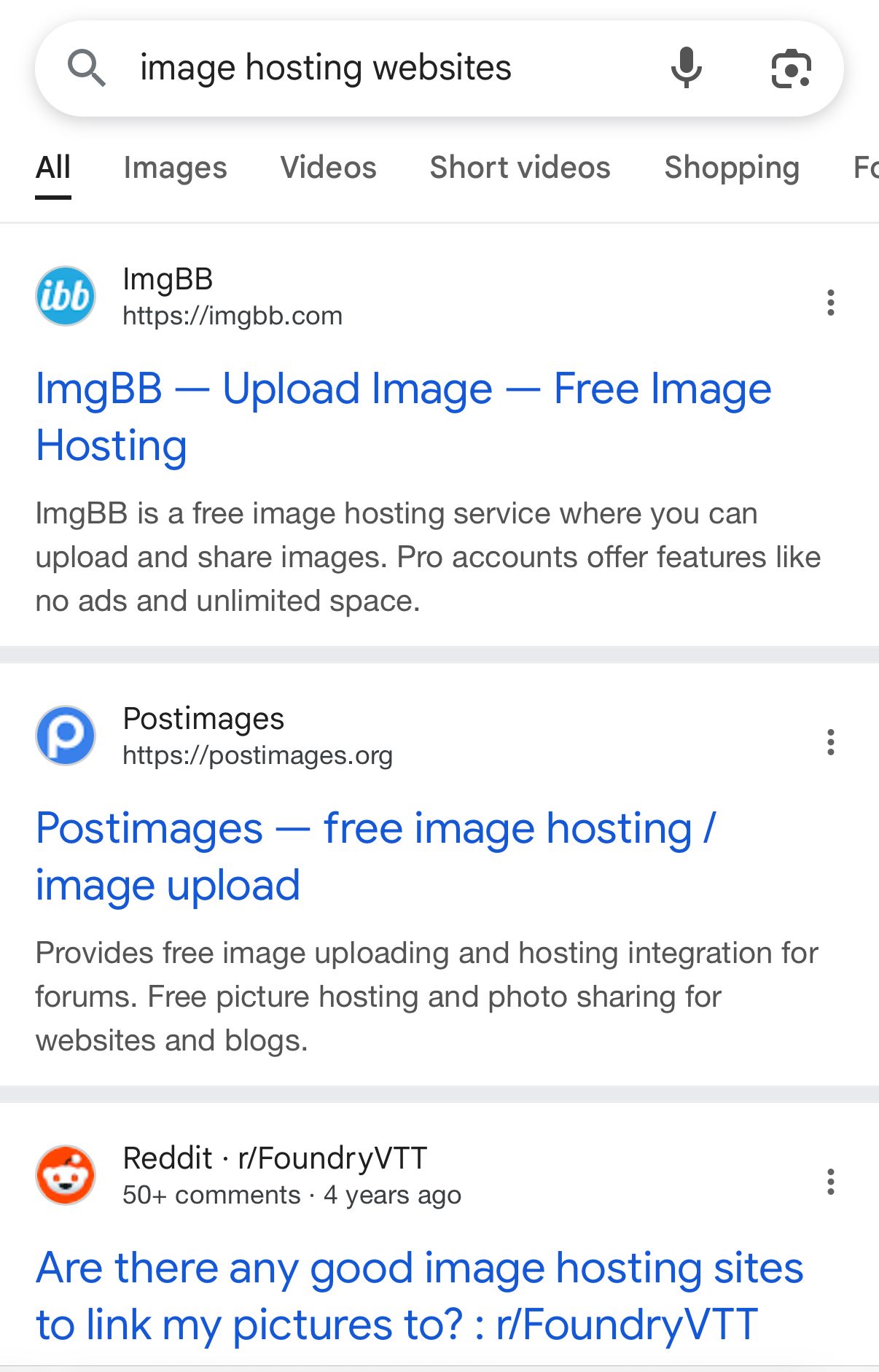Switch to the Shopping tab

[x=731, y=168]
